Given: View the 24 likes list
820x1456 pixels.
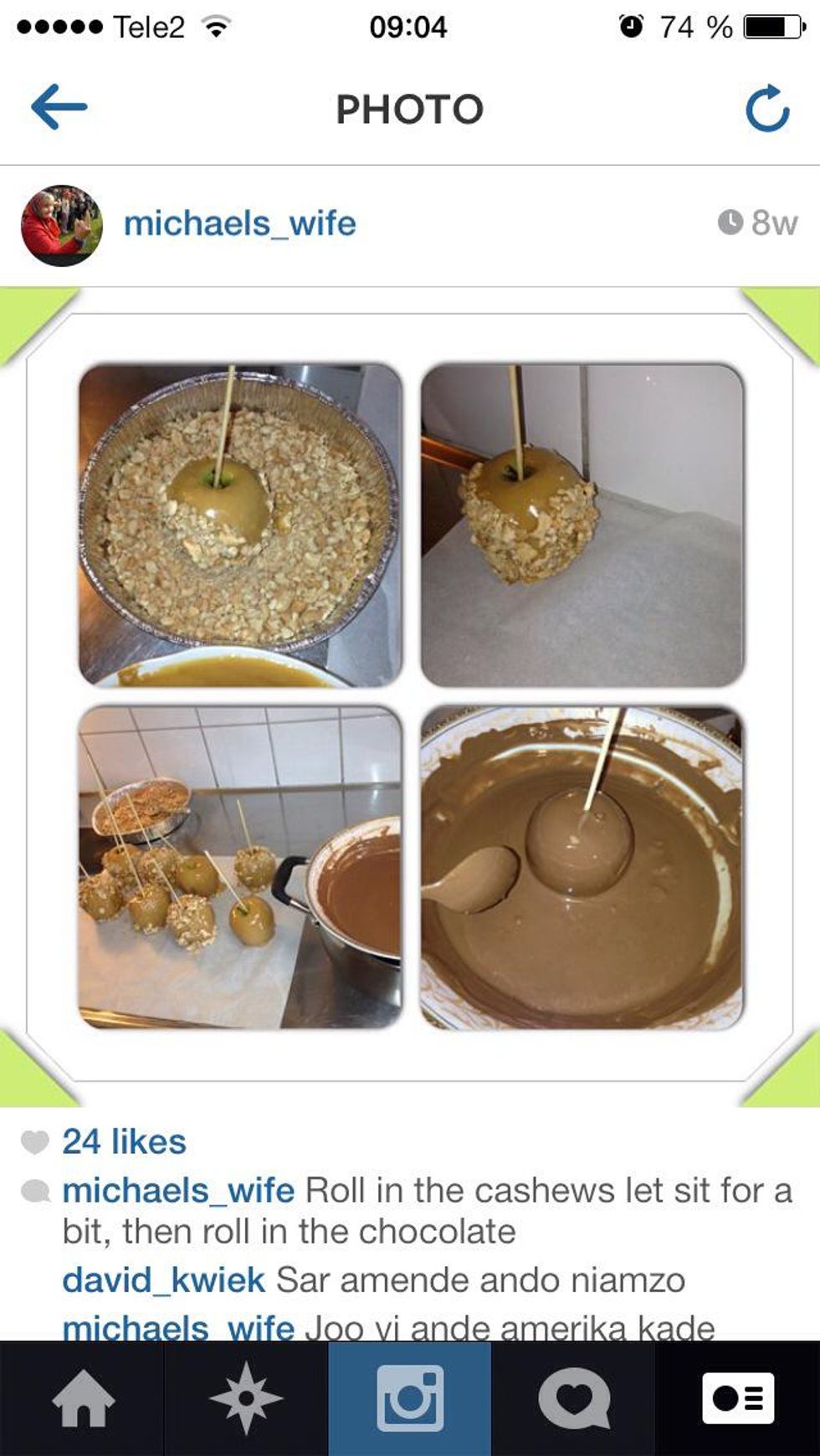Looking at the screenshot, I should pos(123,1141).
